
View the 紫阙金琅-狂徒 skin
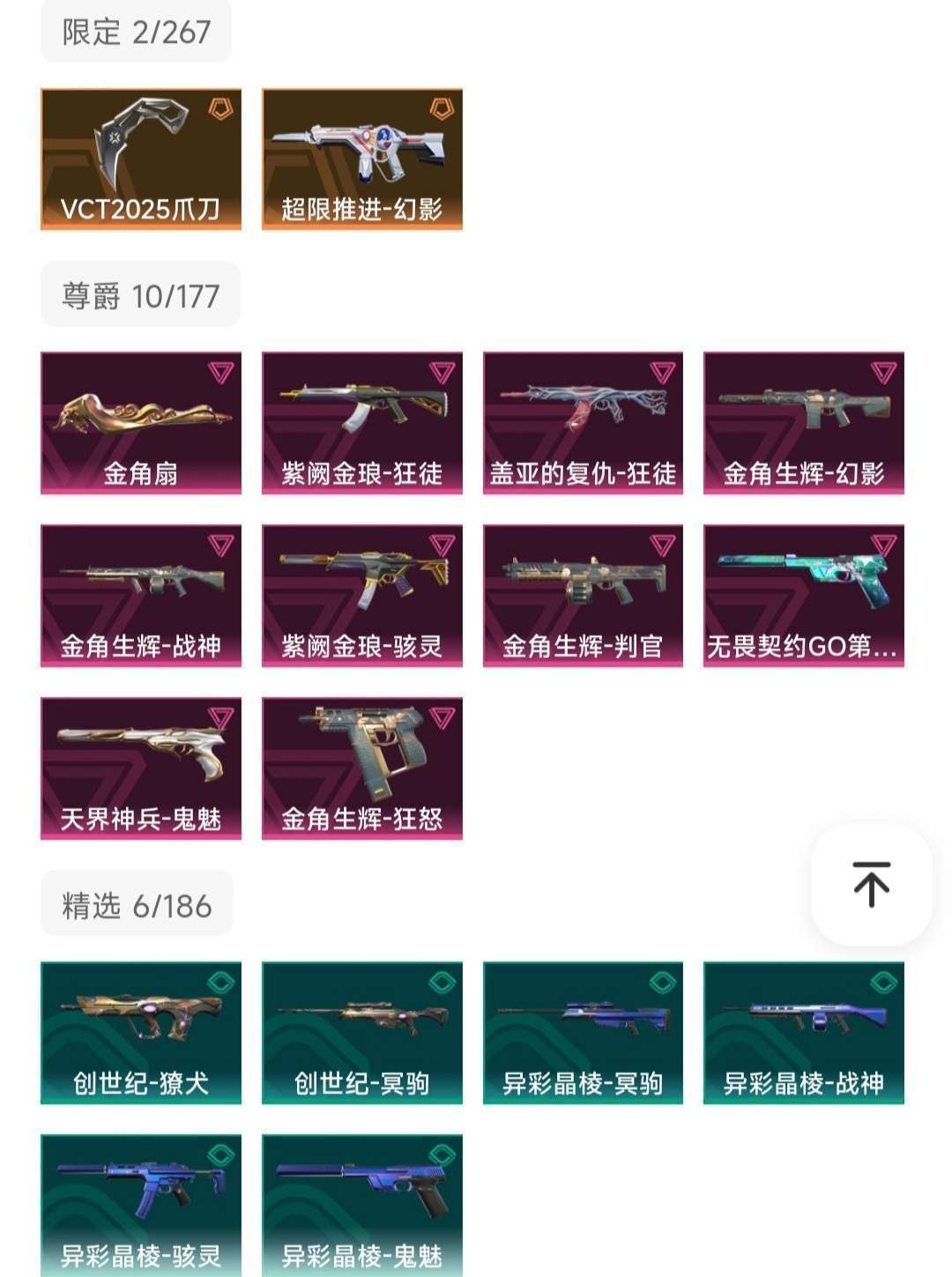click(362, 423)
